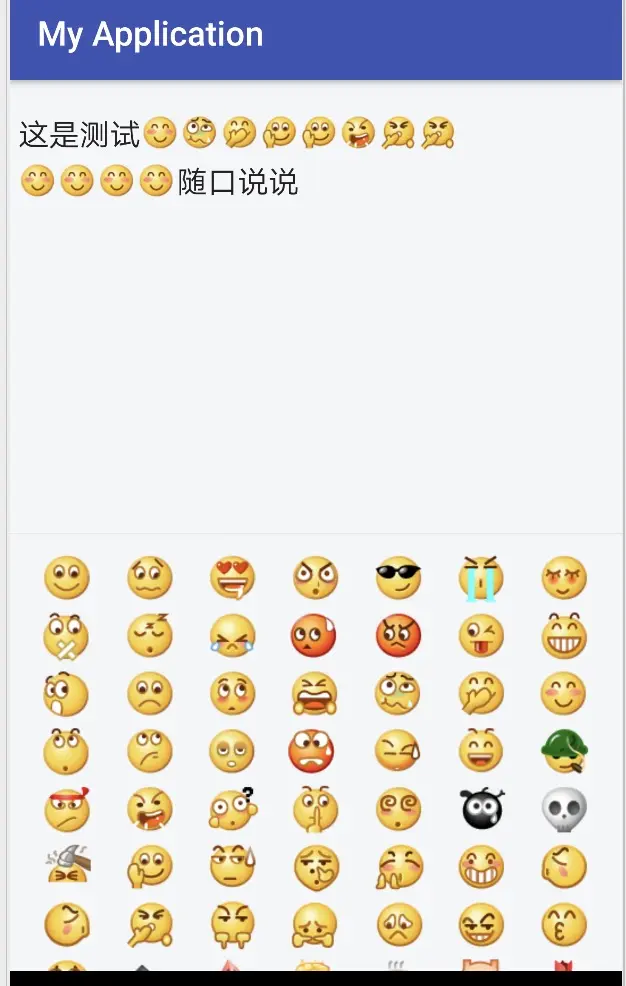Select the white skull emoji
Viewport: 626px width, 986px height.
point(564,810)
